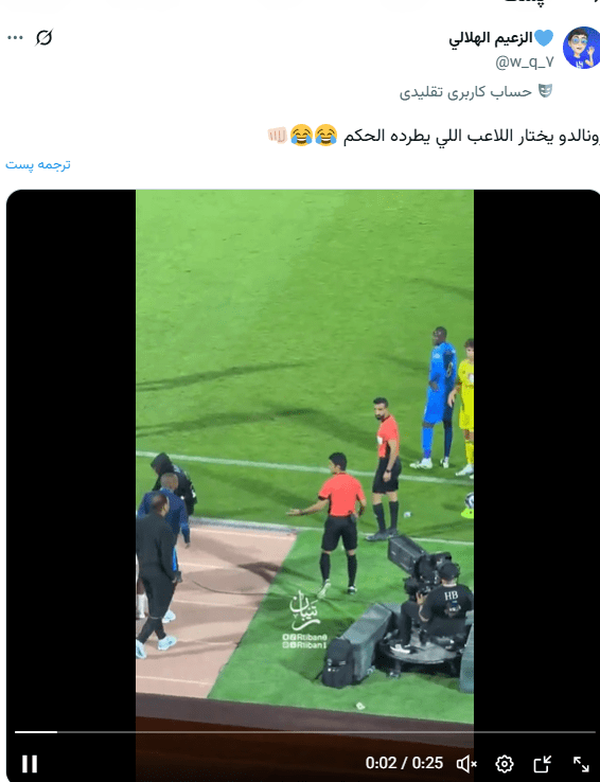
Task: Expand the video to fullscreen
Action: click(580, 763)
